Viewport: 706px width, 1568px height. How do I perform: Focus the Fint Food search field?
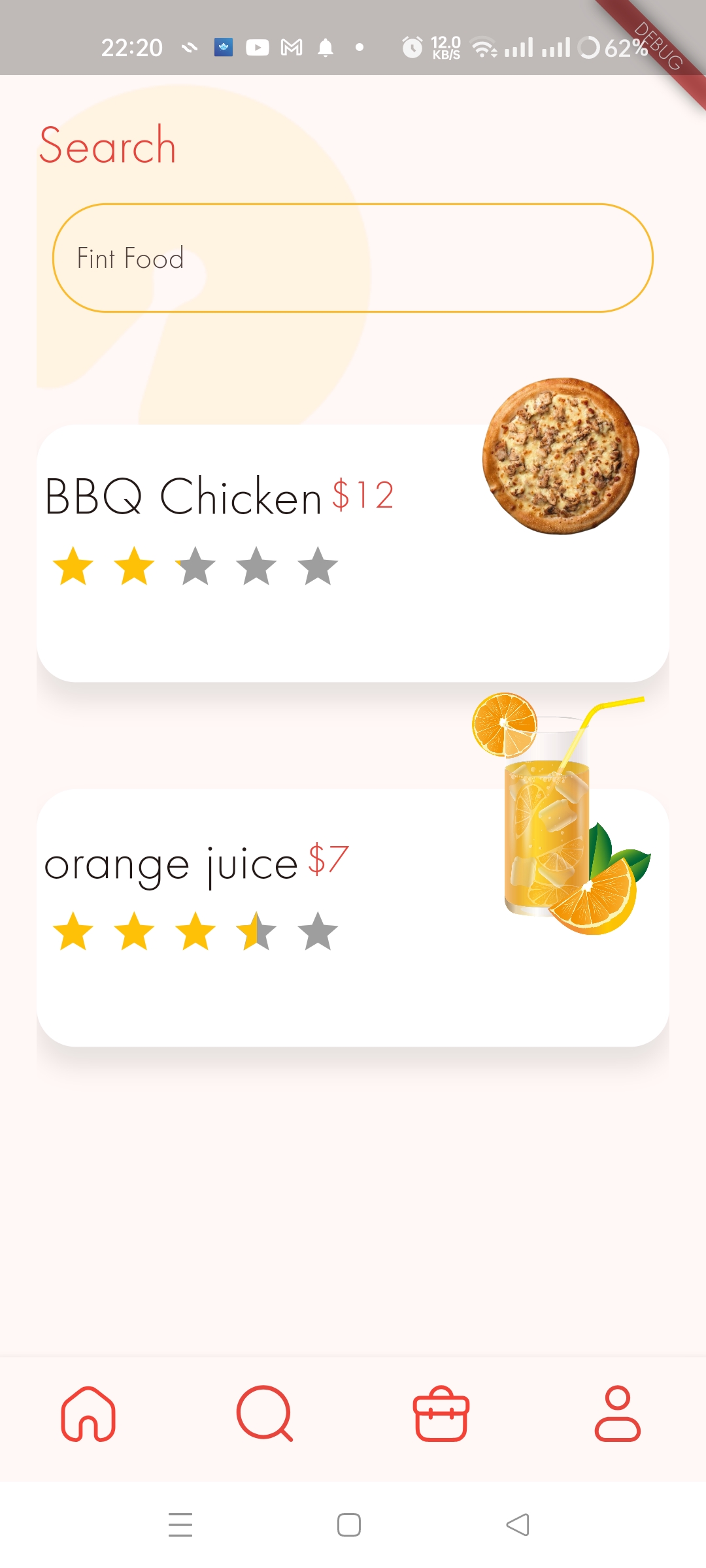click(x=353, y=258)
